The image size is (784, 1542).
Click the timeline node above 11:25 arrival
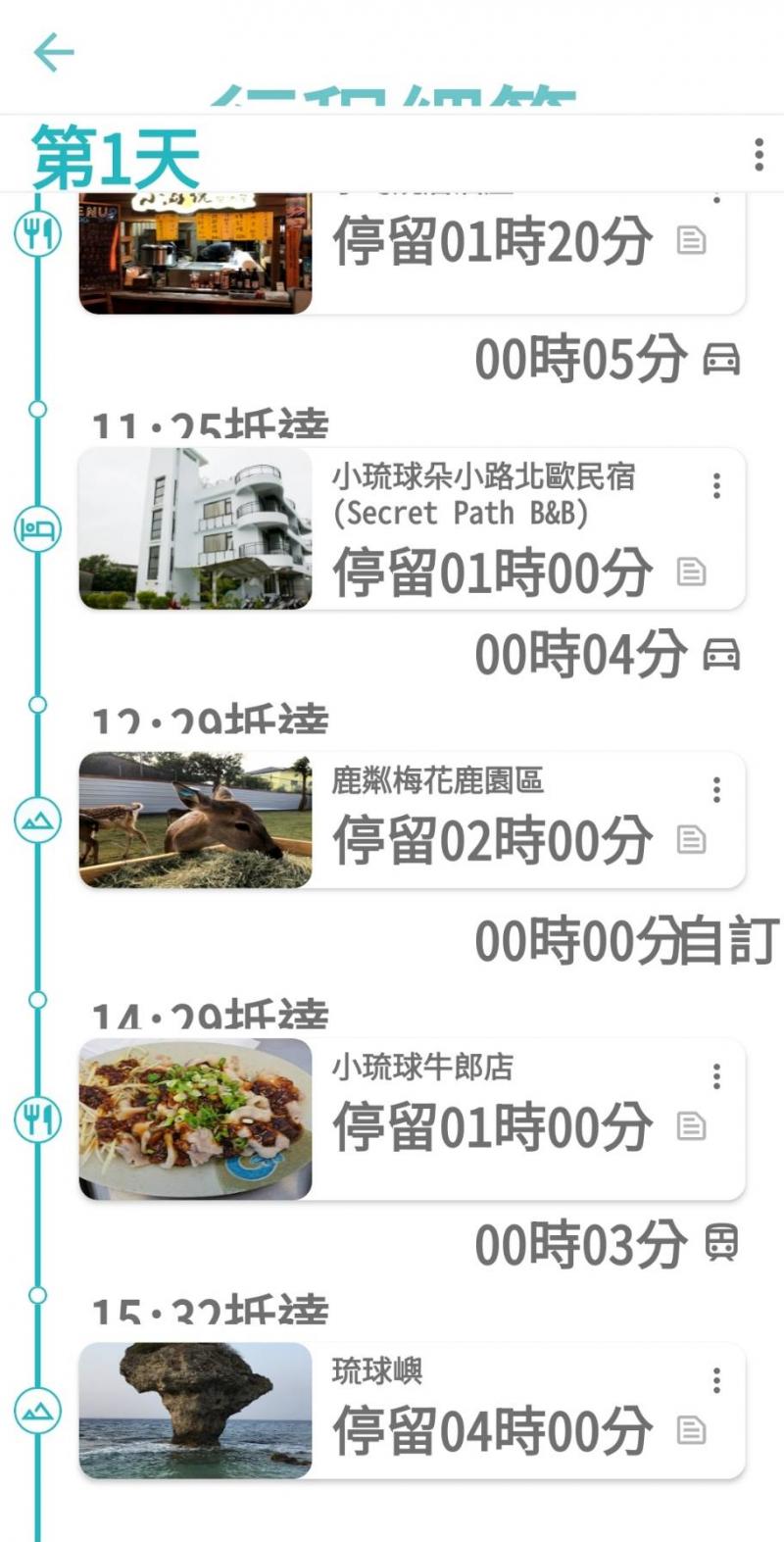[37, 409]
